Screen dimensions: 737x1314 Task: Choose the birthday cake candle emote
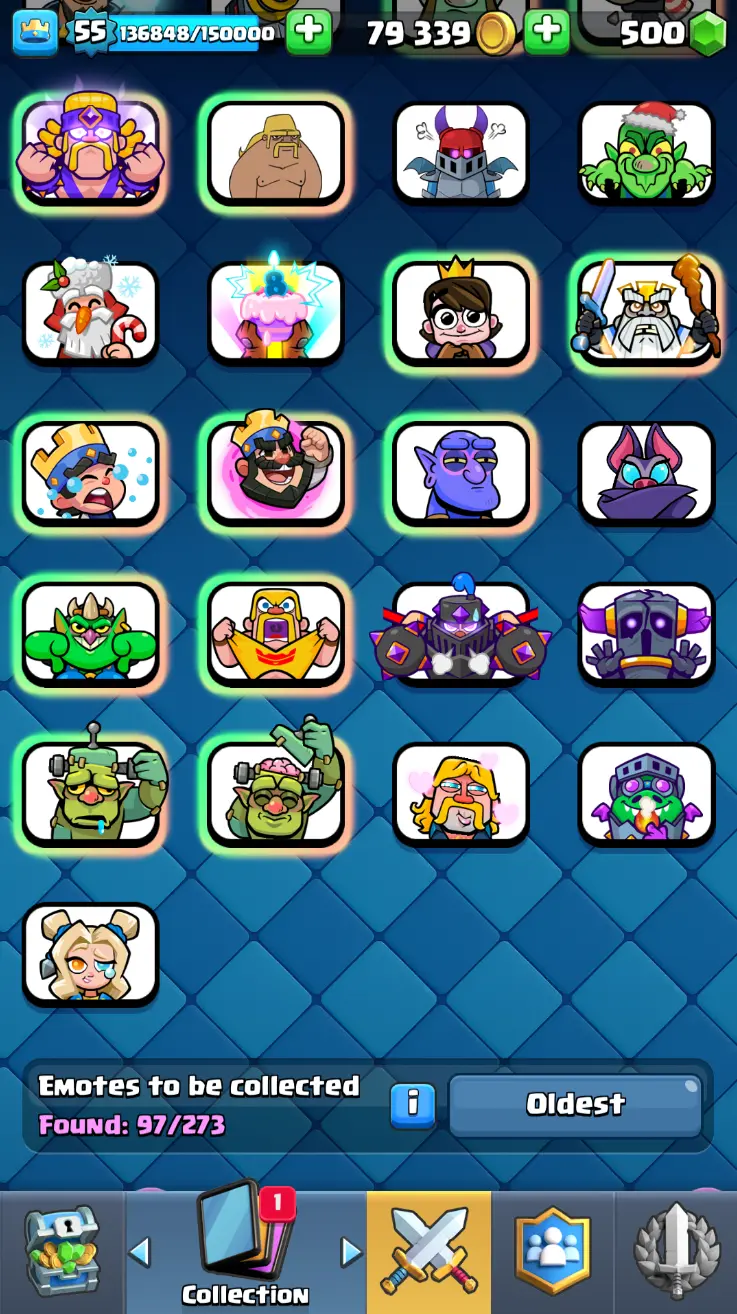coord(275,312)
